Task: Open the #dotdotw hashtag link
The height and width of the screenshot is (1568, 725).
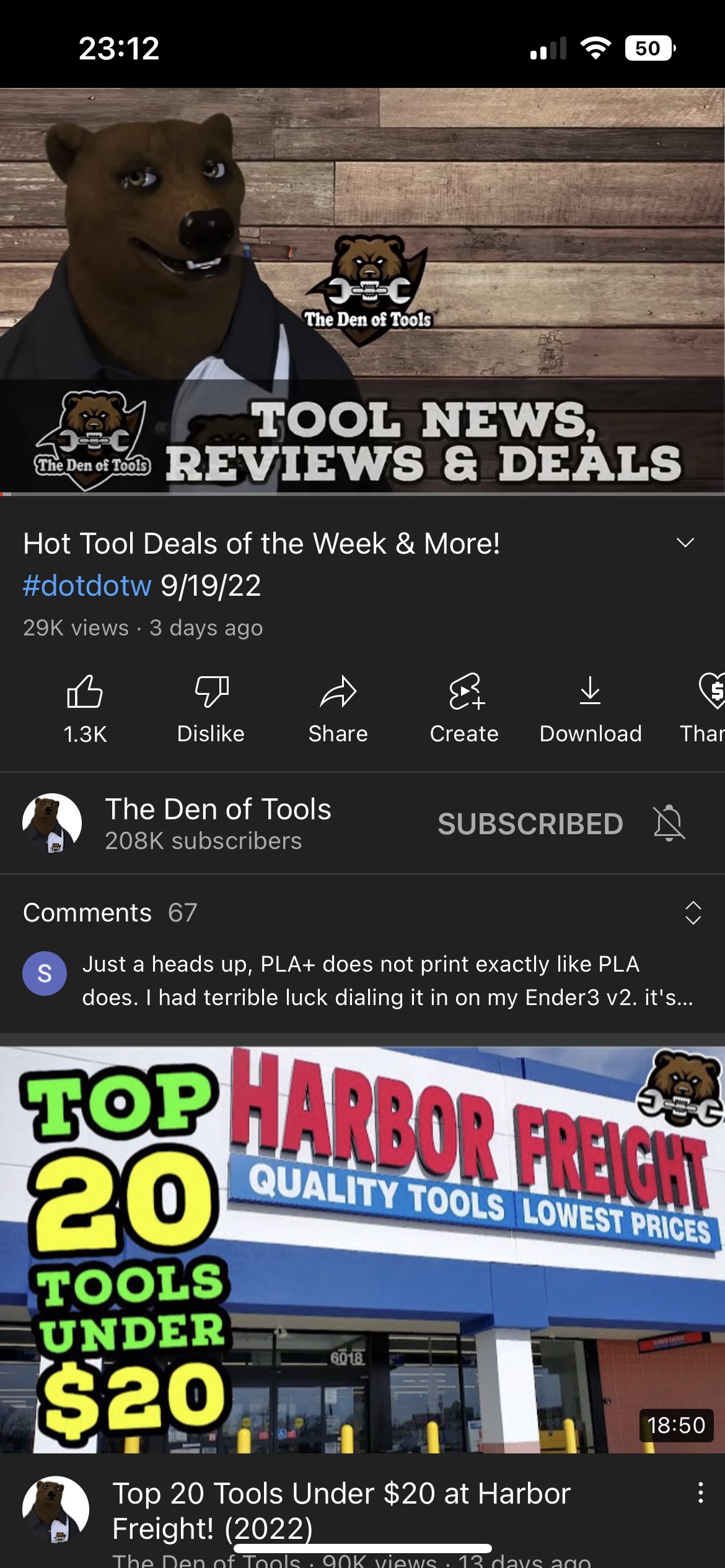Action: (x=87, y=585)
